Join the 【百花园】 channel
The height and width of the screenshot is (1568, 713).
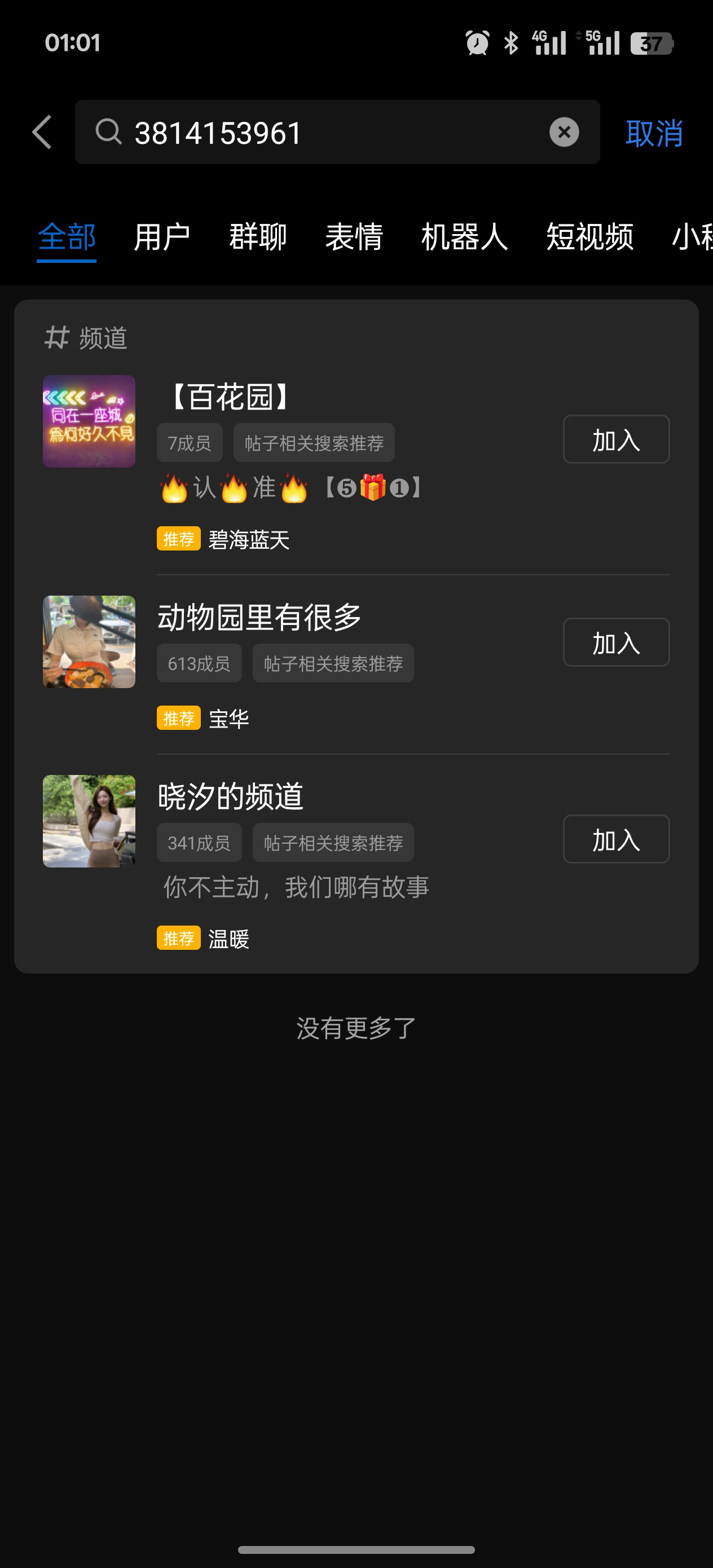point(615,439)
